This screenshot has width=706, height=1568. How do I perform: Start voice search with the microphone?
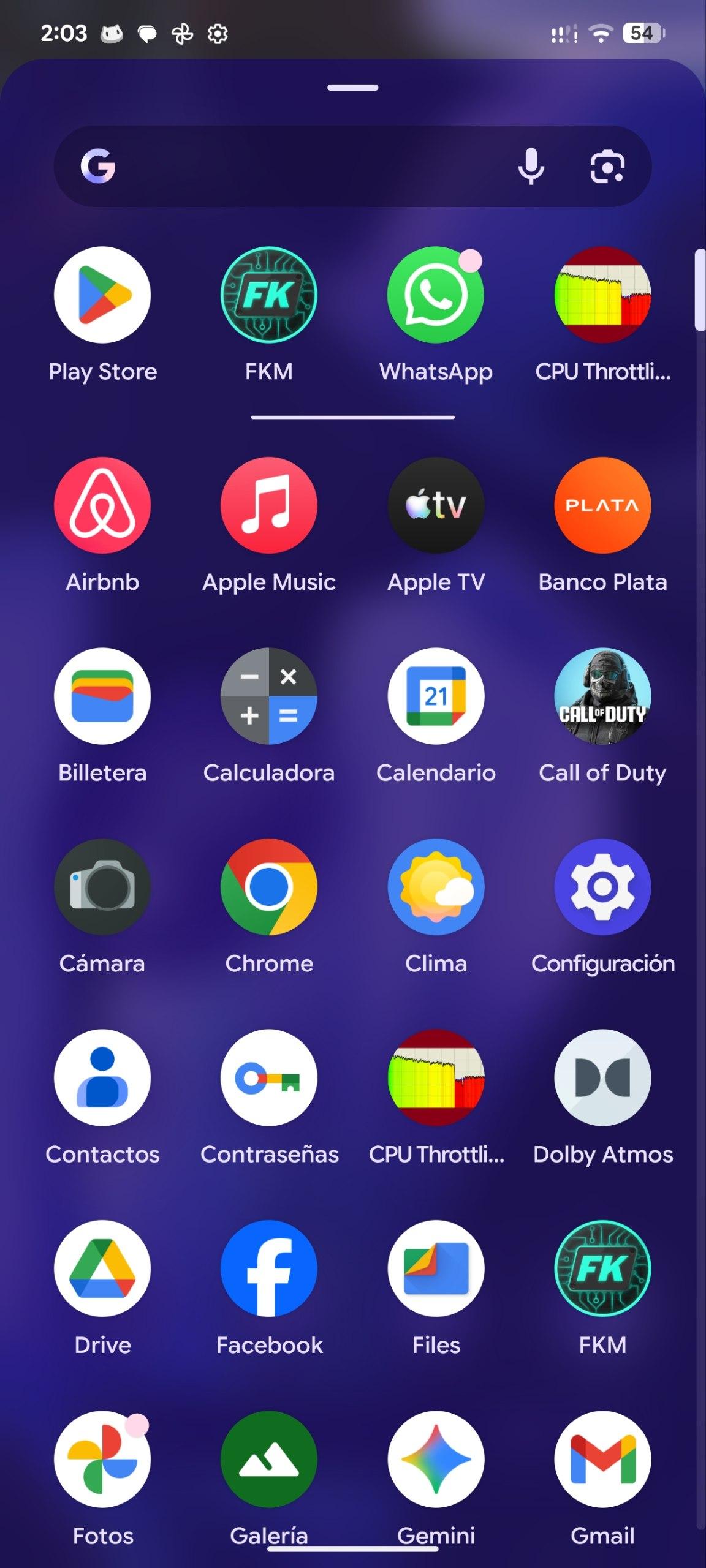(531, 166)
